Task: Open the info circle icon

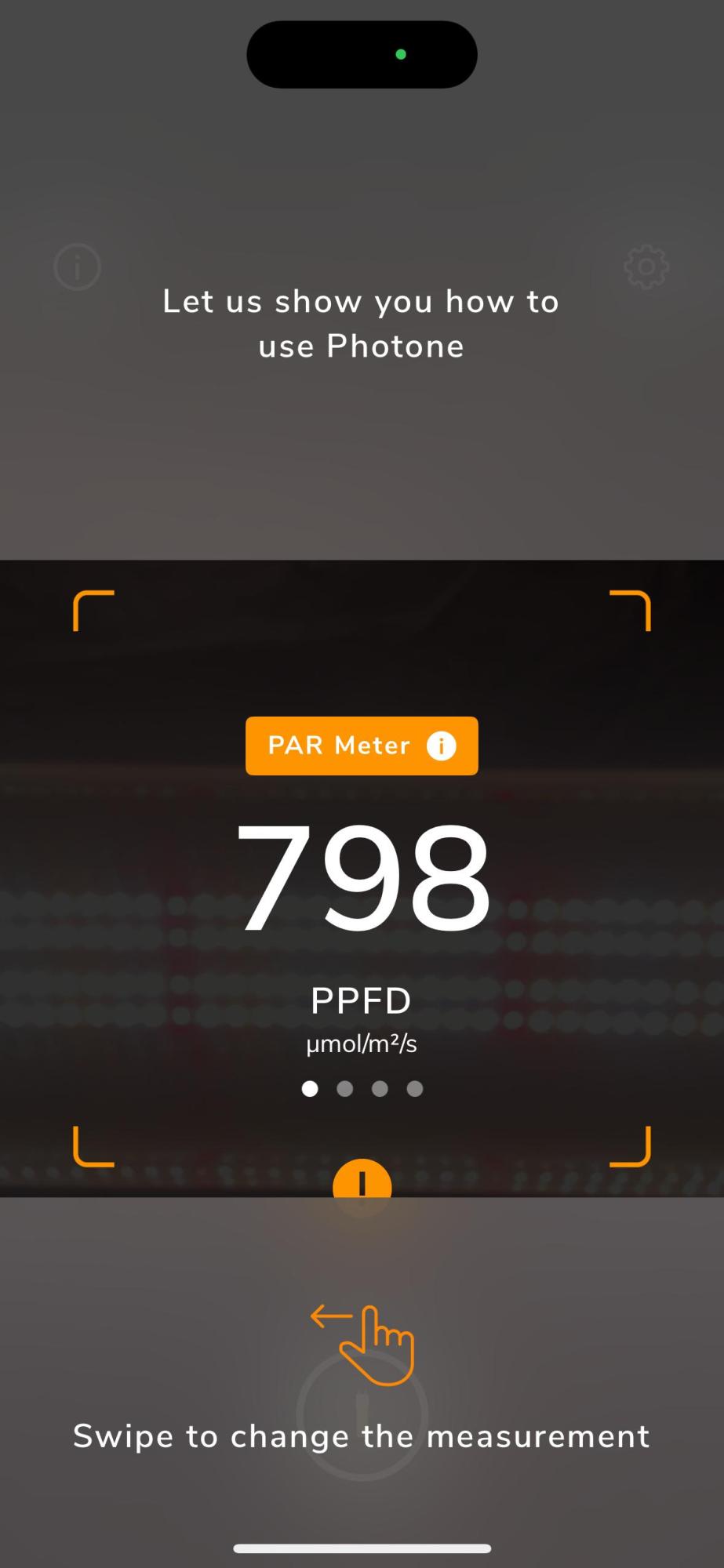Action: click(77, 267)
